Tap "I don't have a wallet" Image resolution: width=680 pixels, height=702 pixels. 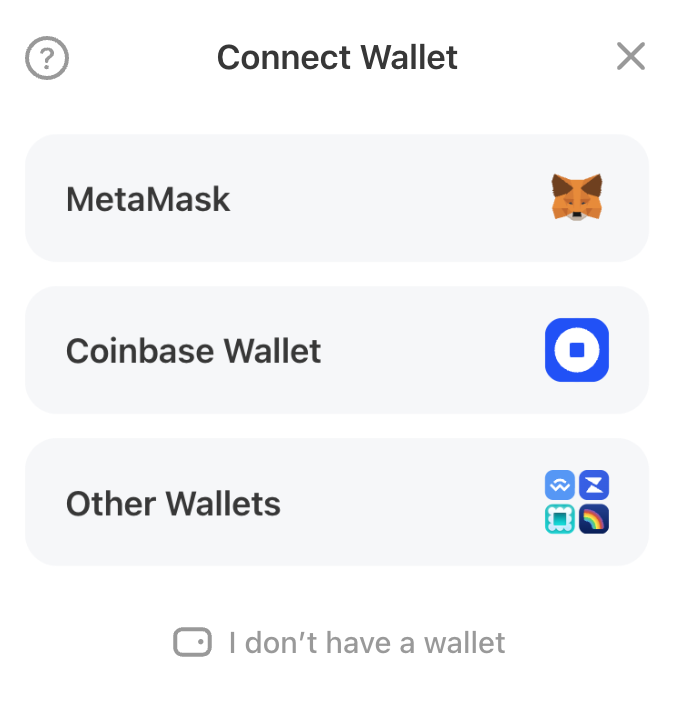click(x=340, y=642)
